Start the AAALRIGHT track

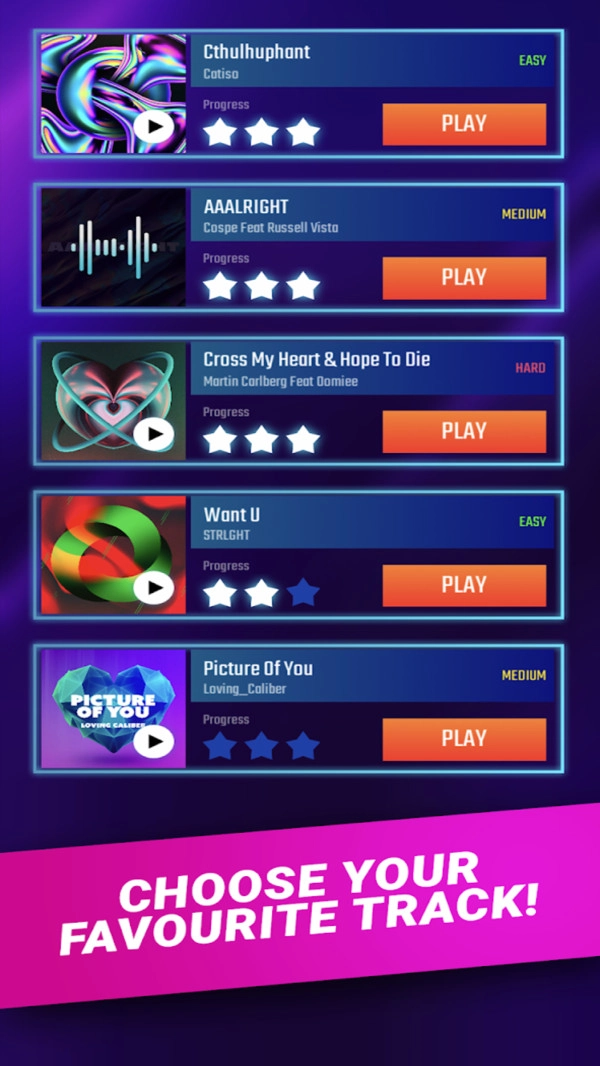pos(464,278)
